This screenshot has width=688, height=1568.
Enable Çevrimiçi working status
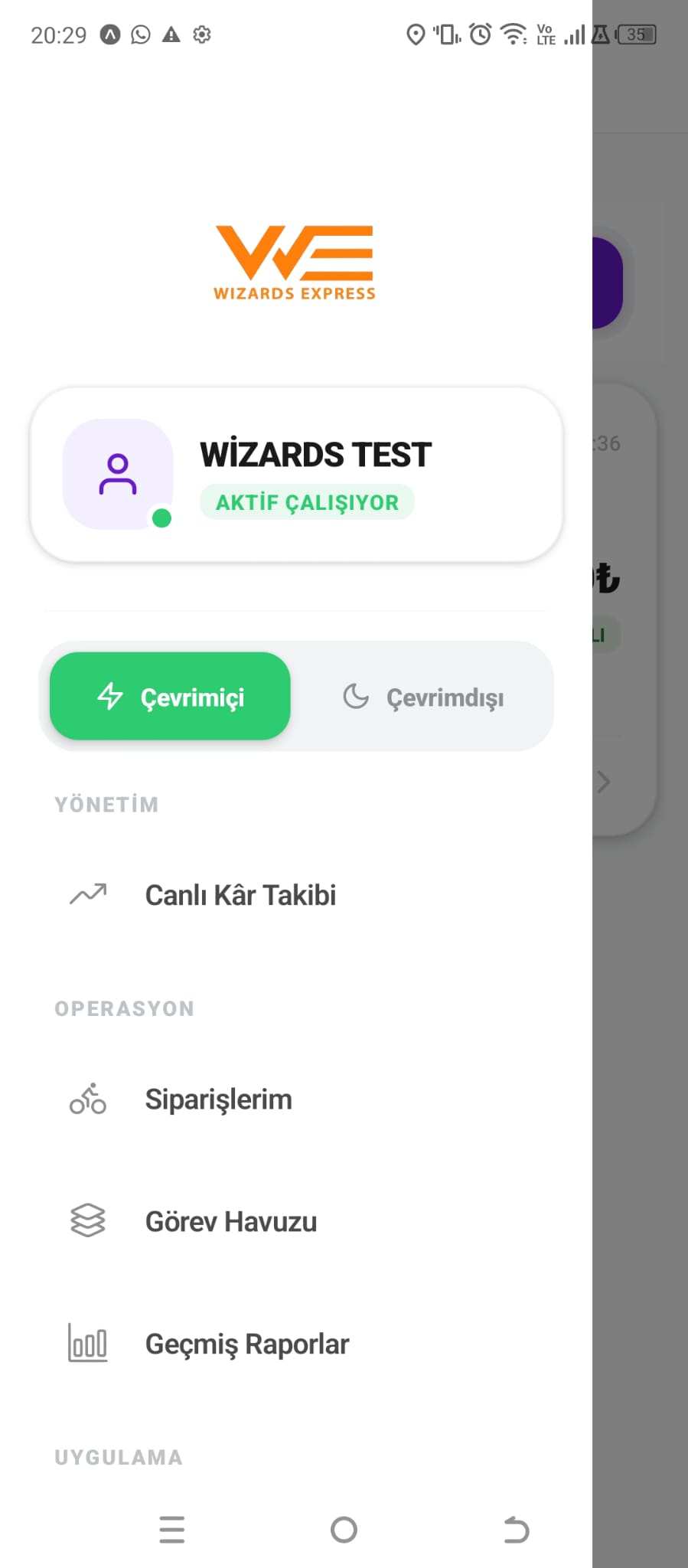click(169, 696)
